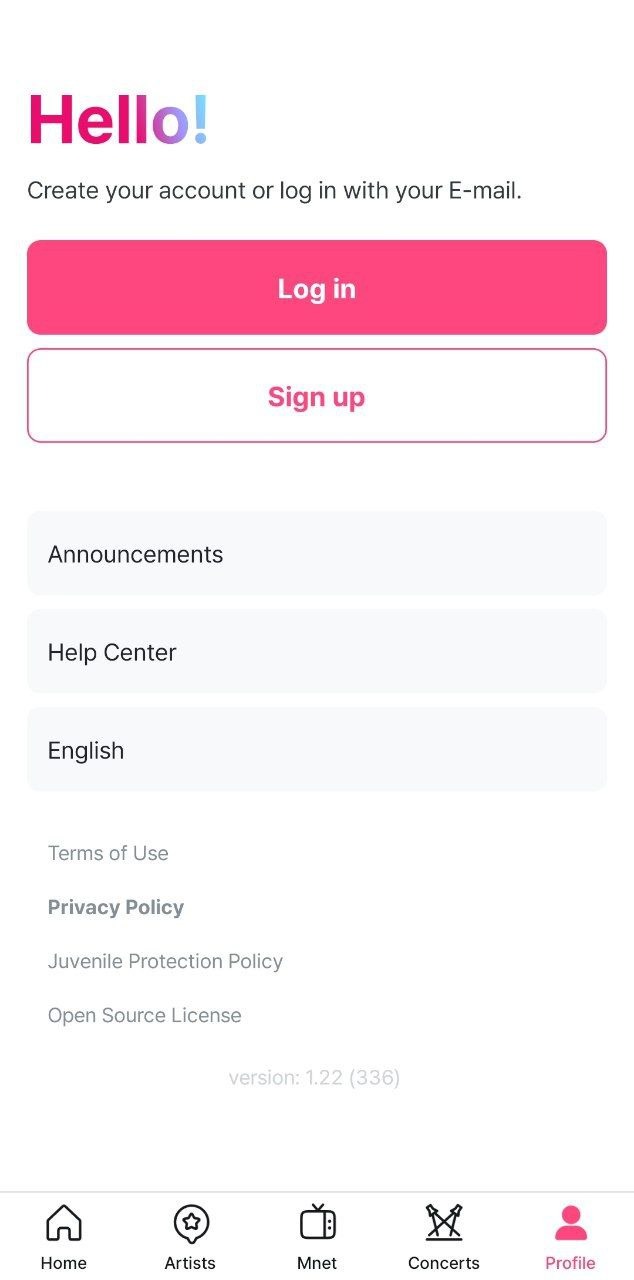Select the Artists tab
634x1280 pixels.
click(x=190, y=1236)
